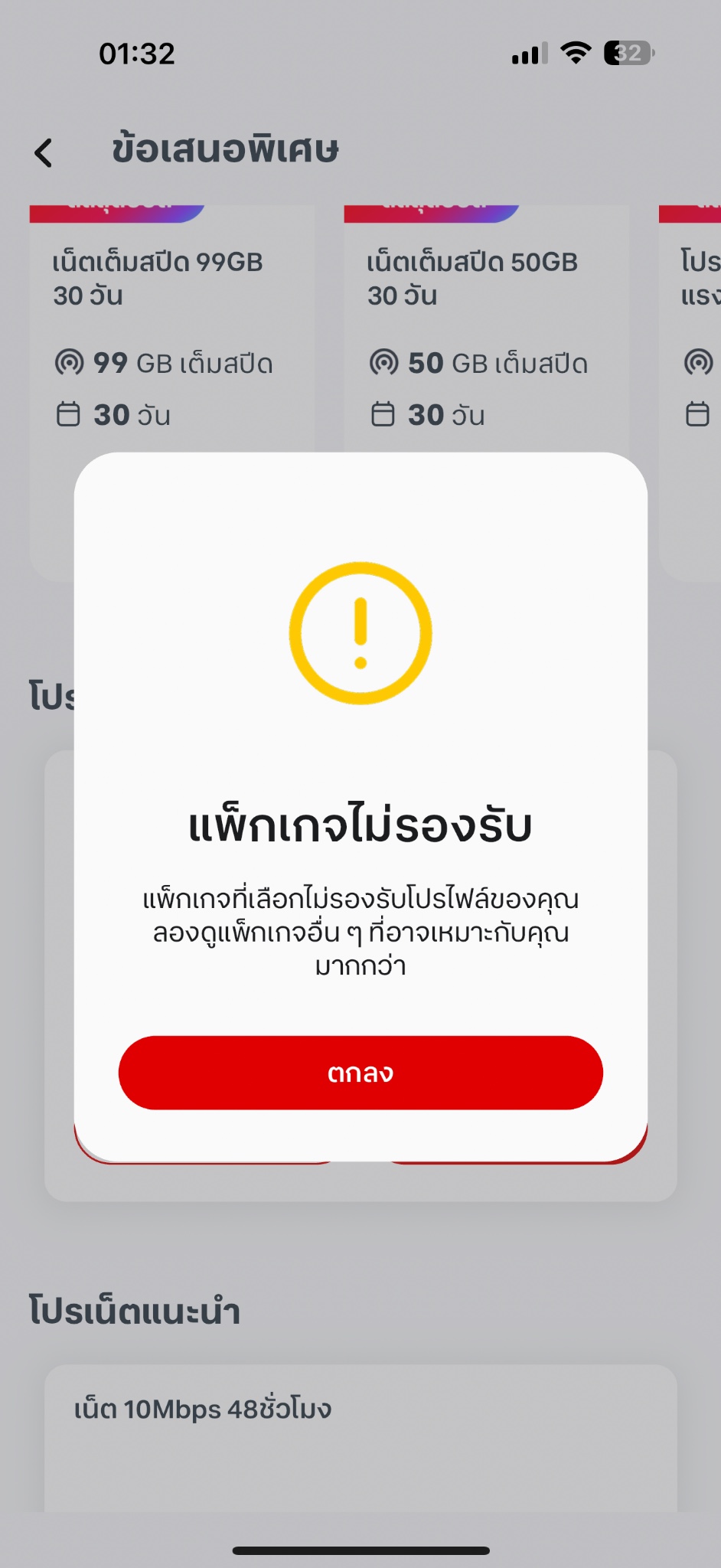
Task: Open the เน็ต 10Mbps 48ชั่วโมง recommended package
Action: click(360, 1437)
